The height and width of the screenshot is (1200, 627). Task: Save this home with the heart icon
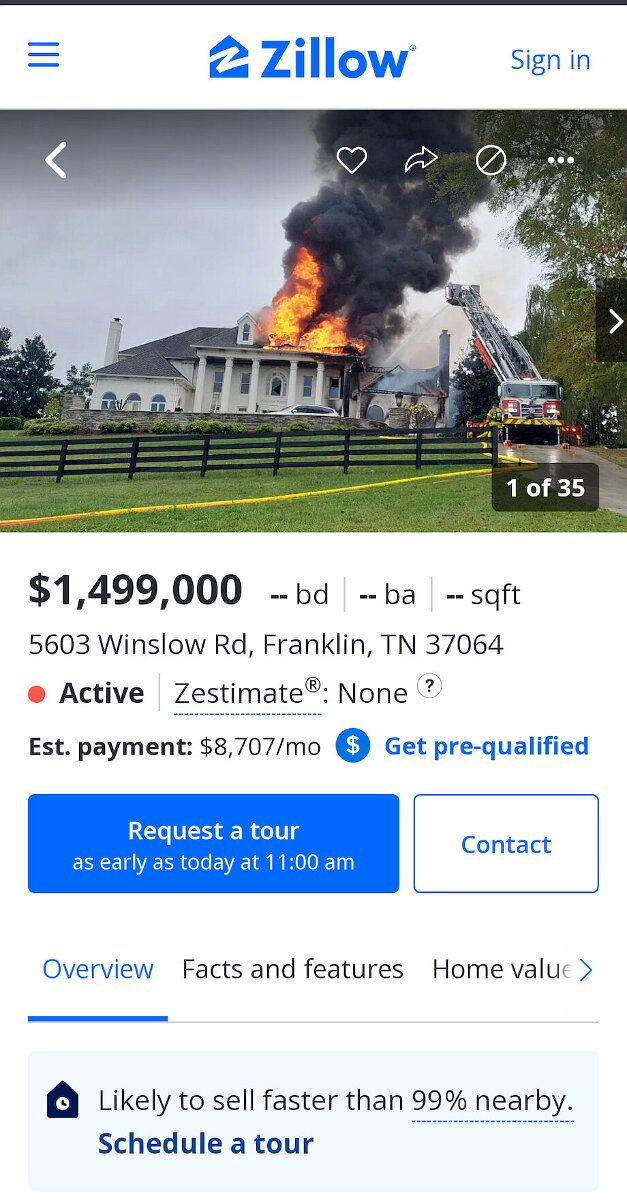pos(351,160)
